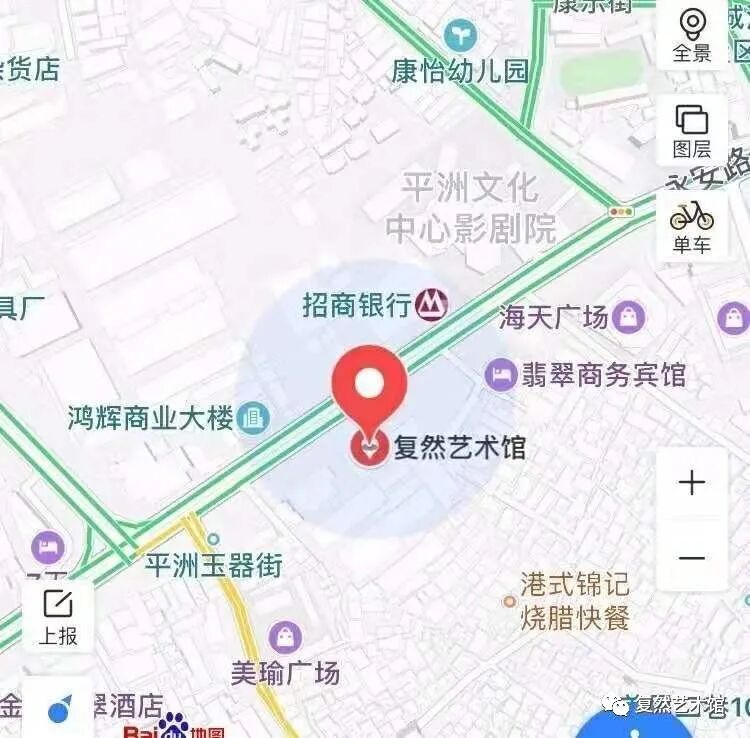Open the 鸿辉商业大楼 building marker

(x=253, y=419)
